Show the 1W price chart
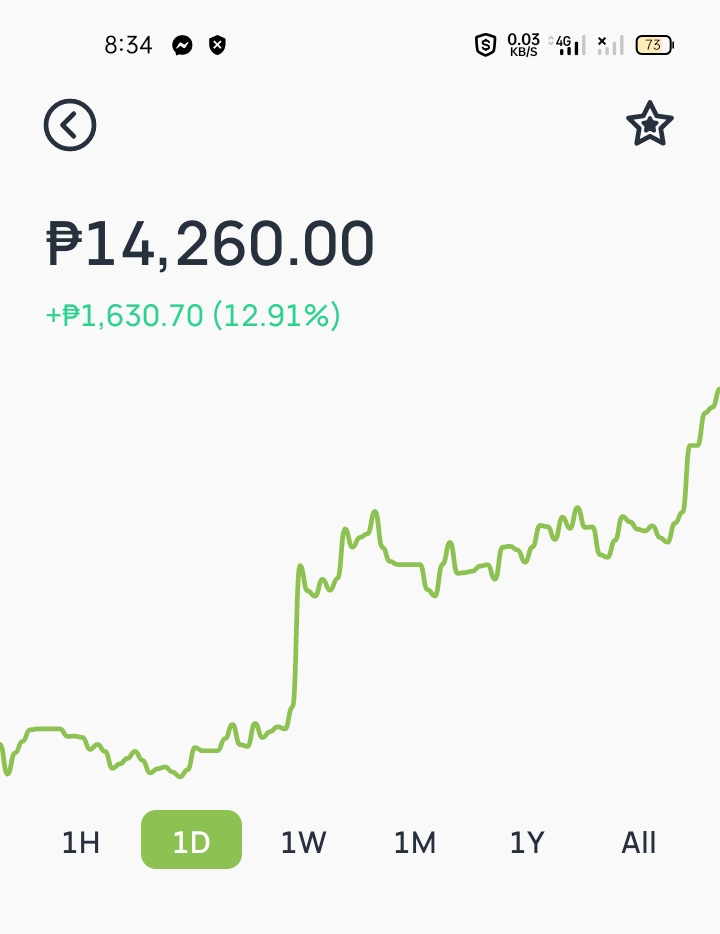720x934 pixels. click(x=303, y=842)
